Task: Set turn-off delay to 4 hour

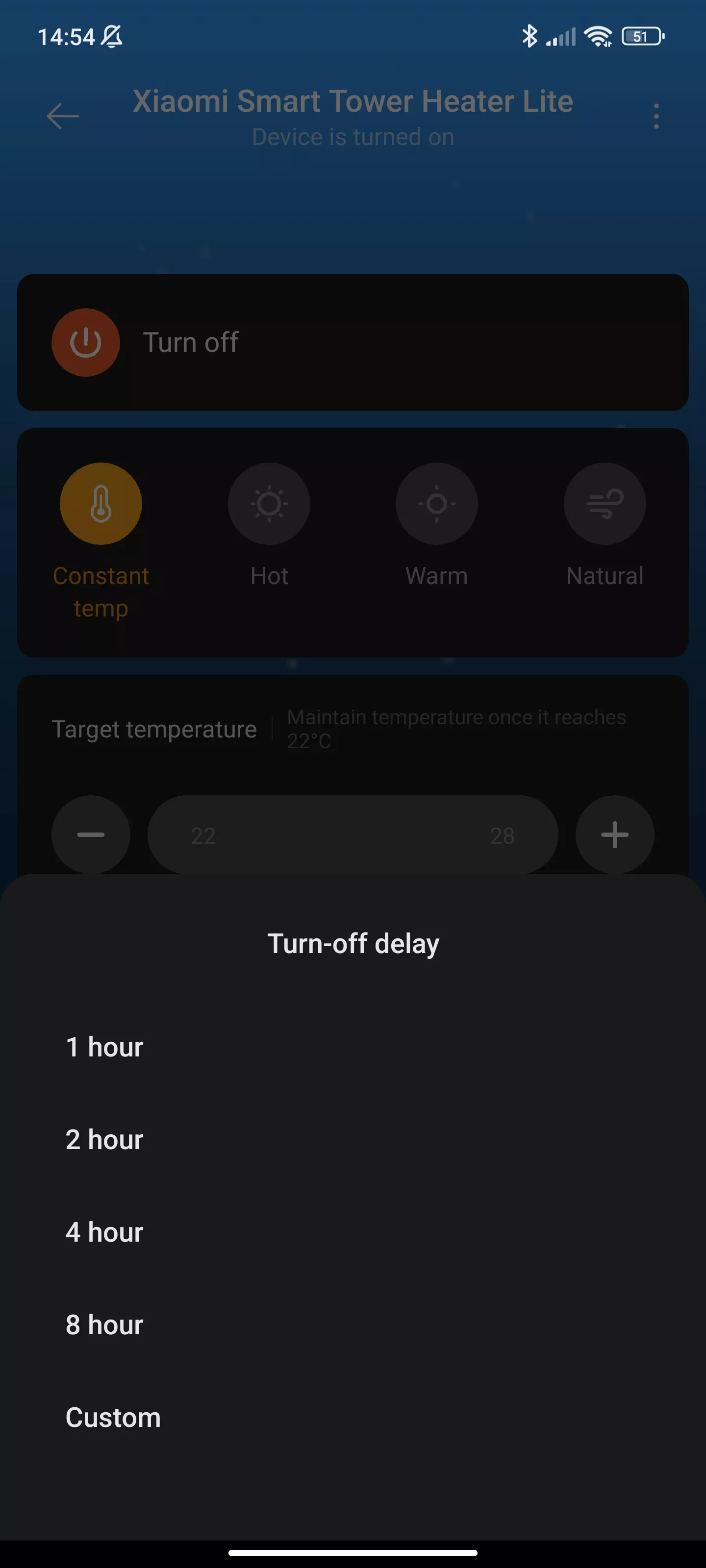Action: coord(353,1232)
